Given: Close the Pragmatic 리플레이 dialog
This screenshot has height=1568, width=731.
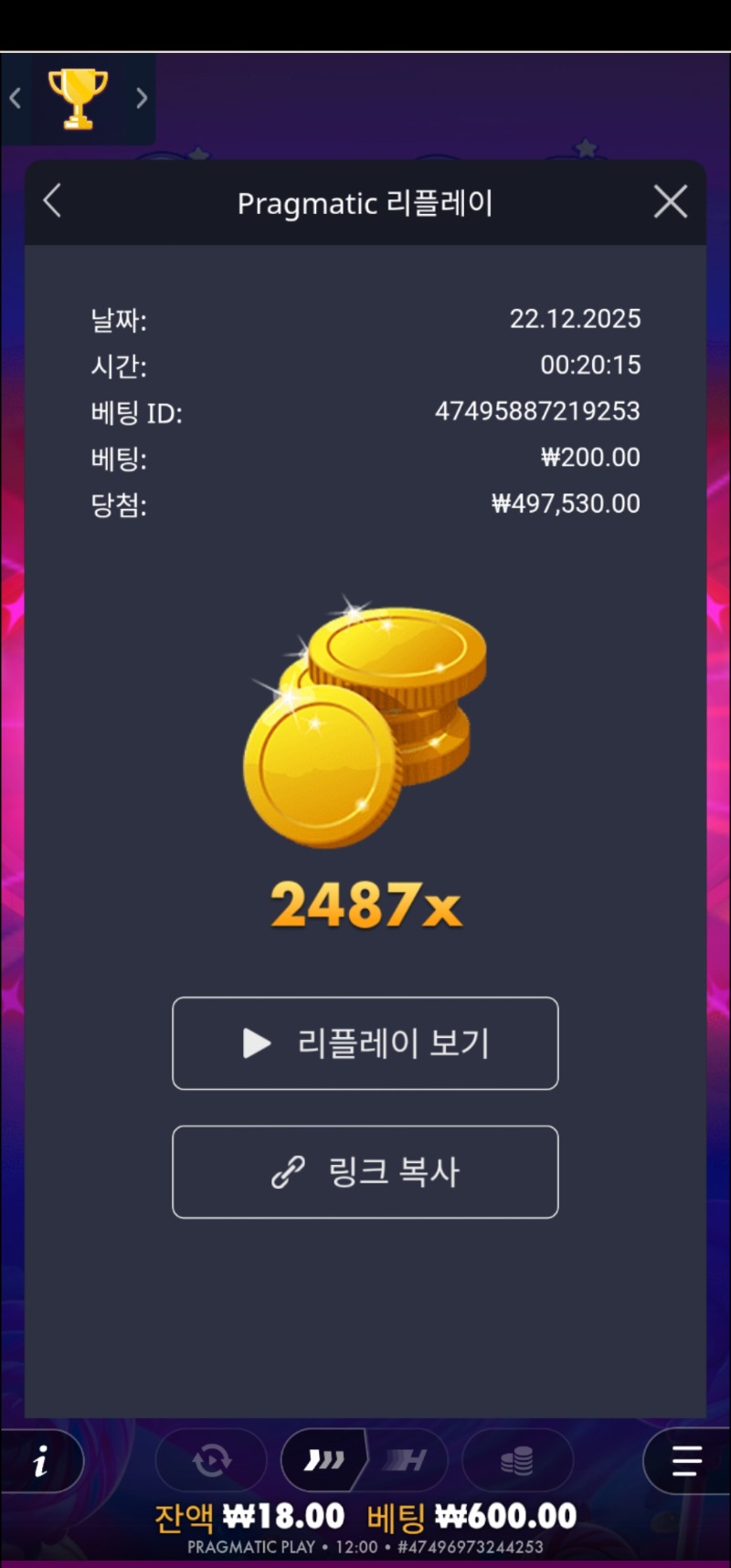Looking at the screenshot, I should (x=670, y=202).
